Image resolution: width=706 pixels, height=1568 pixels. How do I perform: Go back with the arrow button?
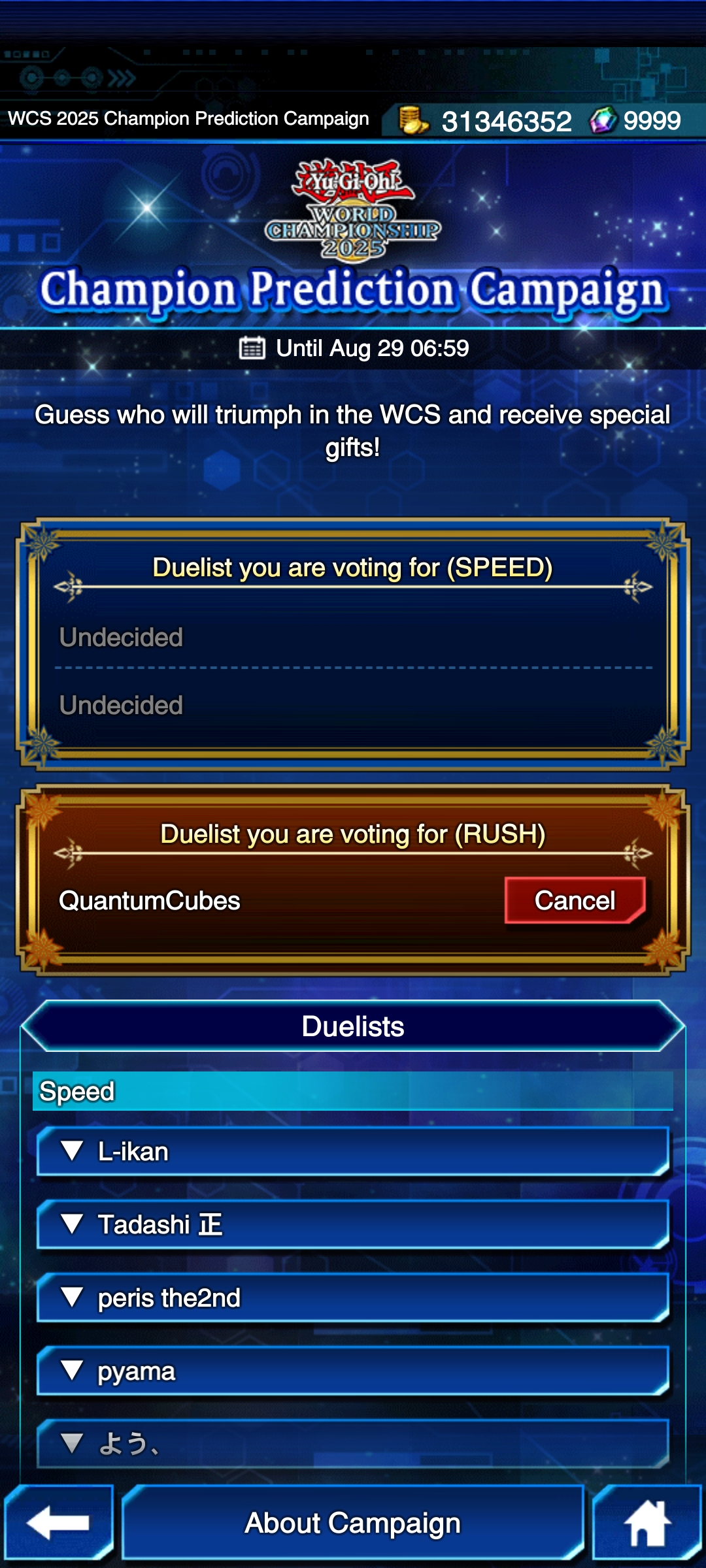pyautogui.click(x=59, y=1523)
